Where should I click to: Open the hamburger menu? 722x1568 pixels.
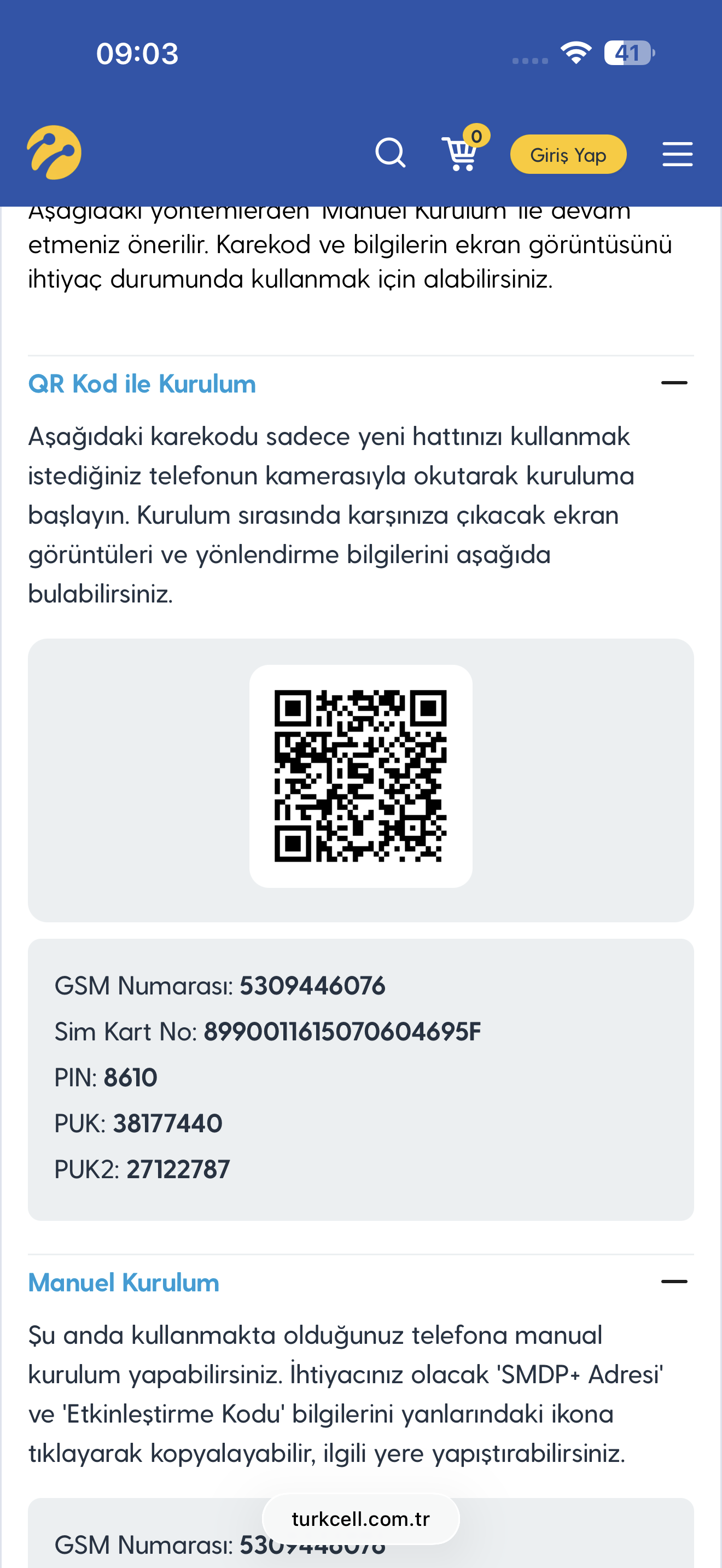pos(677,154)
